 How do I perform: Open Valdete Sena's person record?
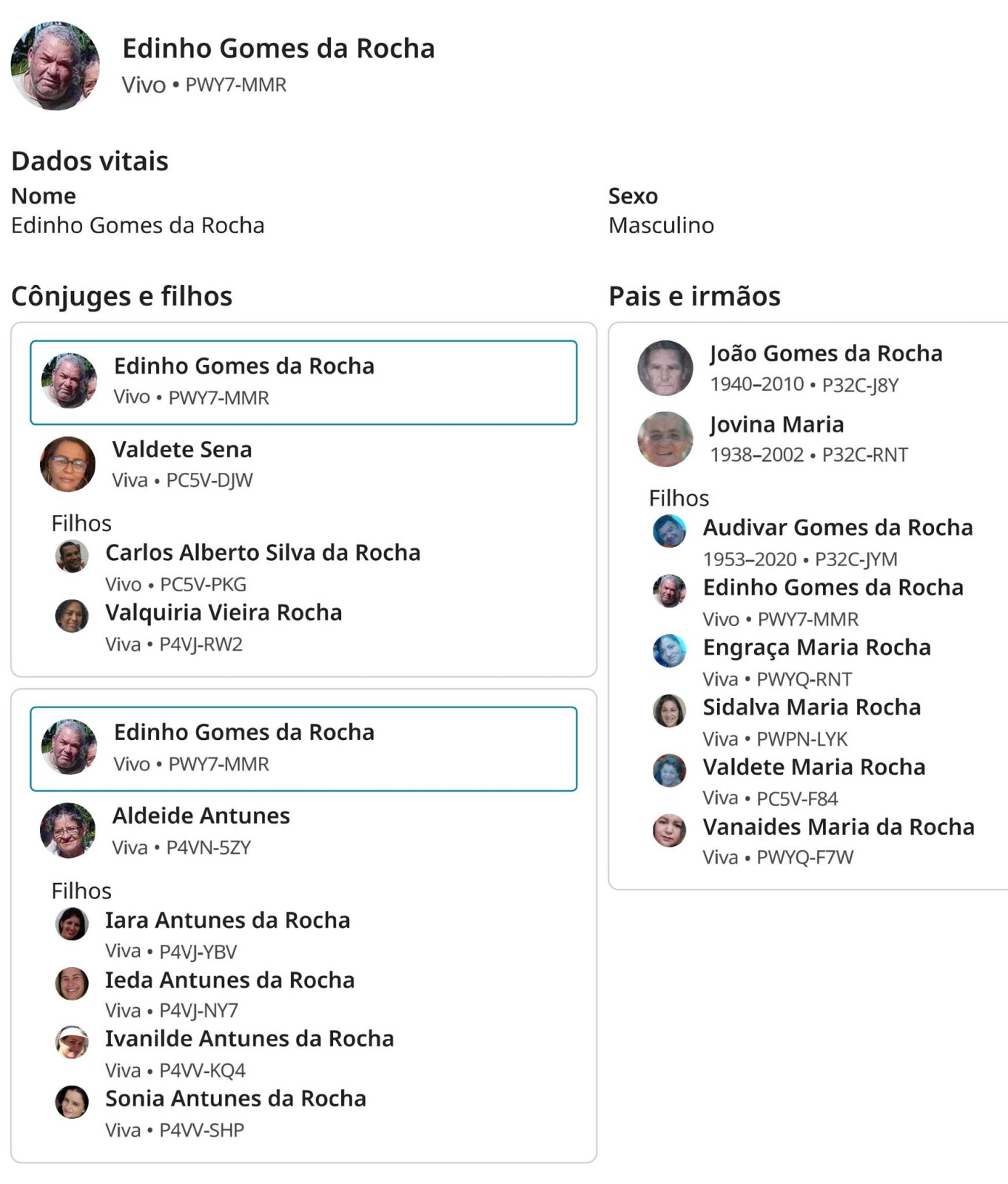[182, 450]
